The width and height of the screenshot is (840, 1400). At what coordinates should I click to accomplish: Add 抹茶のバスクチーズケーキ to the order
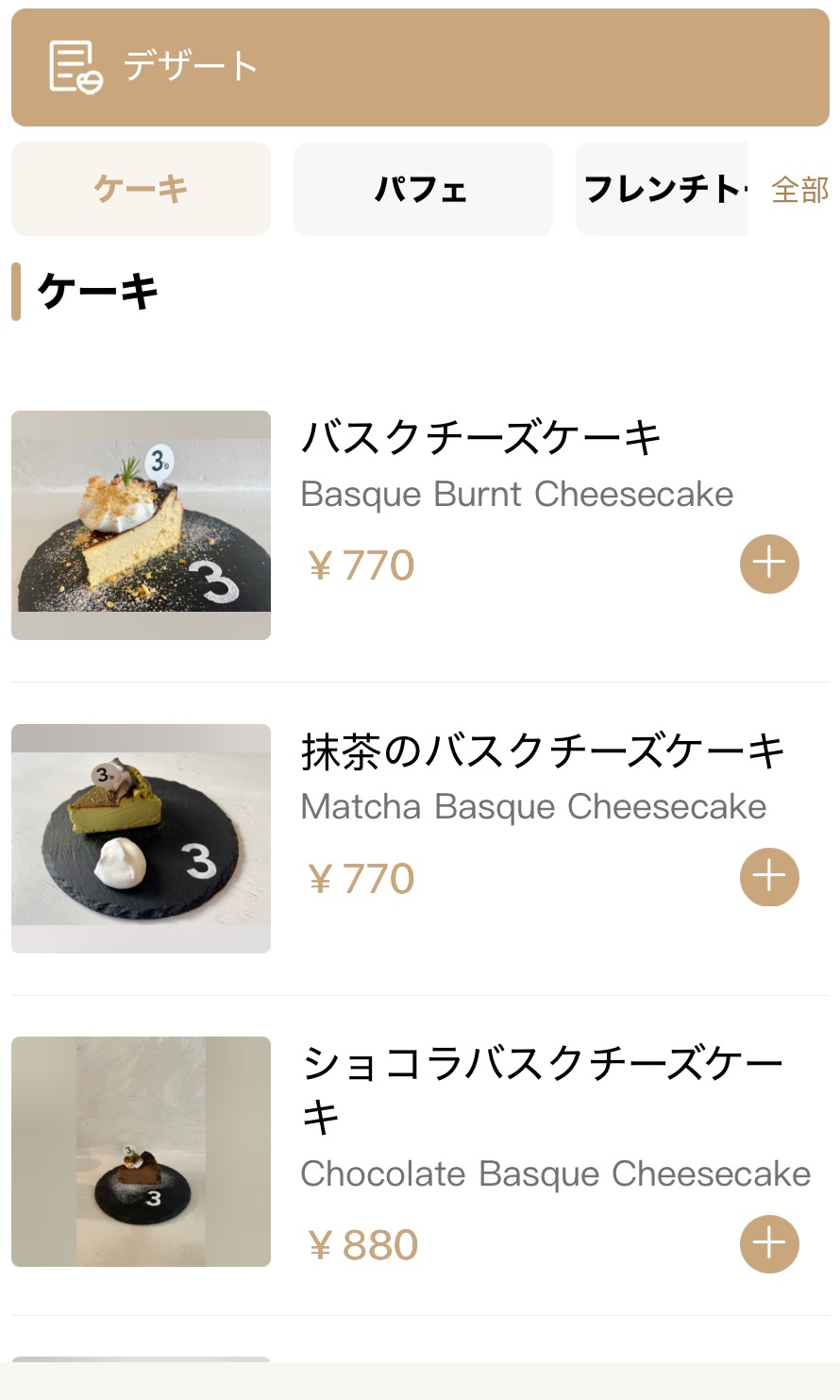[x=769, y=877]
